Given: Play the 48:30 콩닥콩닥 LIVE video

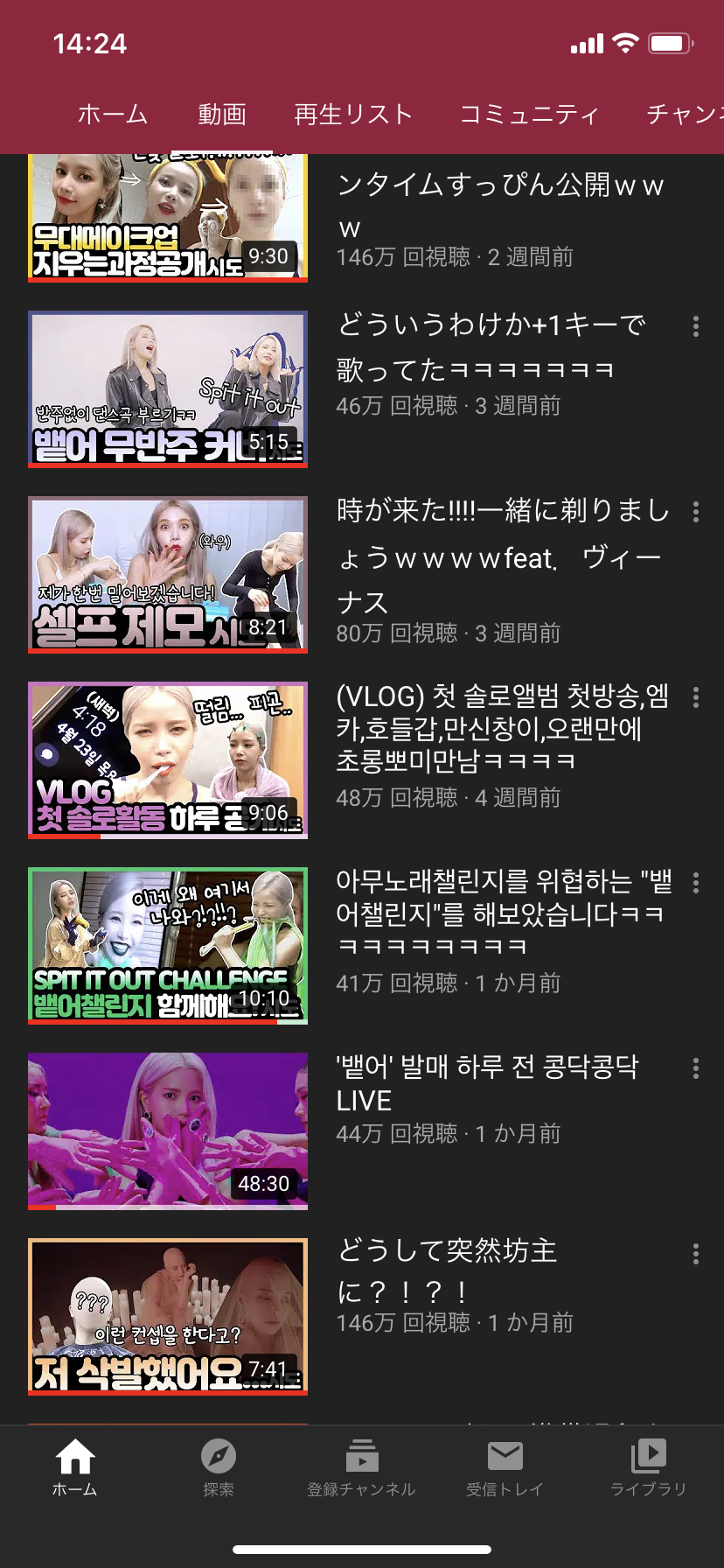Looking at the screenshot, I should (x=168, y=1130).
